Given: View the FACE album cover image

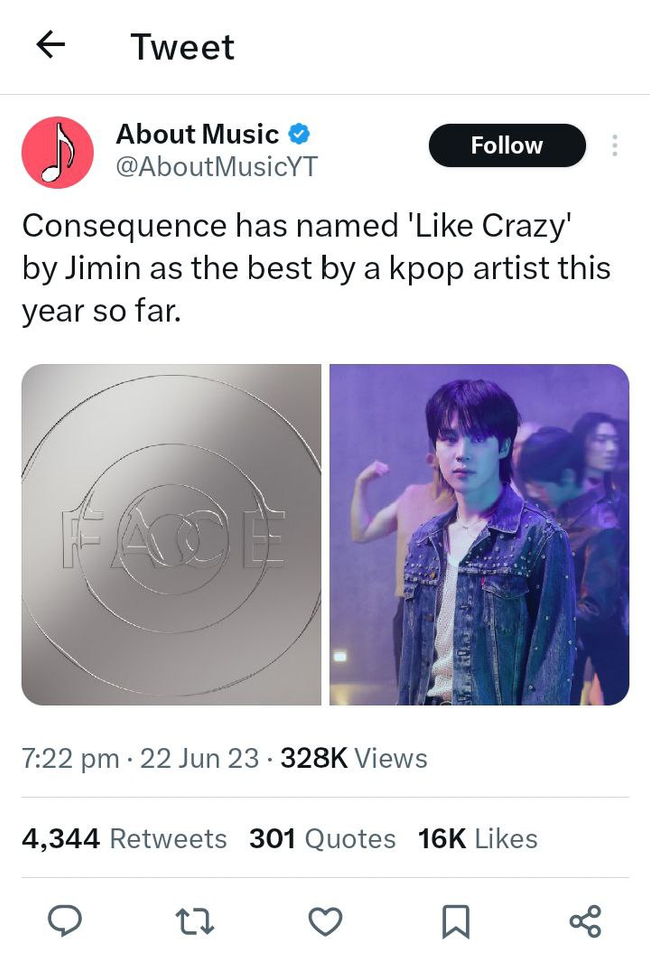Looking at the screenshot, I should (171, 534).
